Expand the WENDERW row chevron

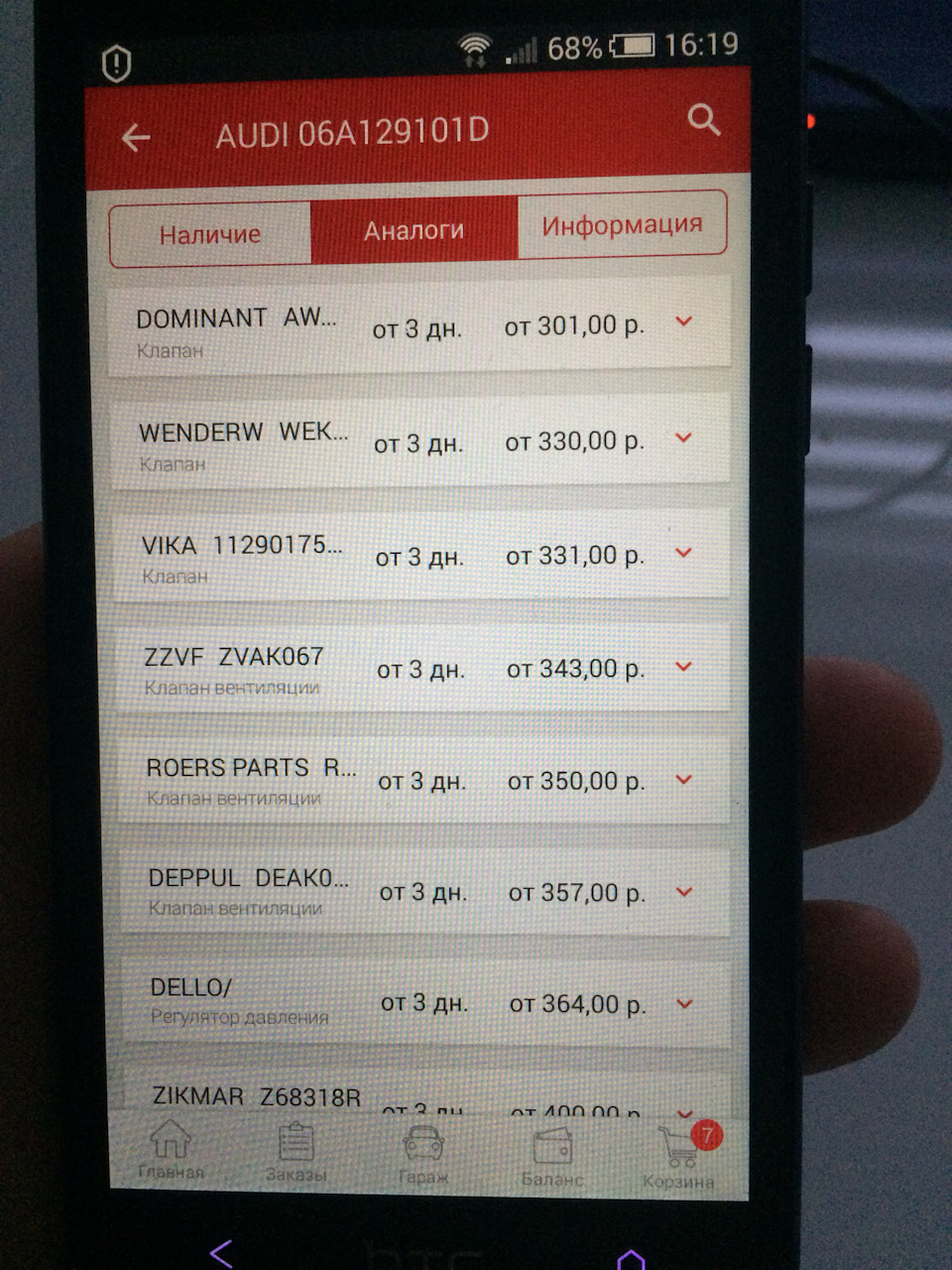pos(682,438)
